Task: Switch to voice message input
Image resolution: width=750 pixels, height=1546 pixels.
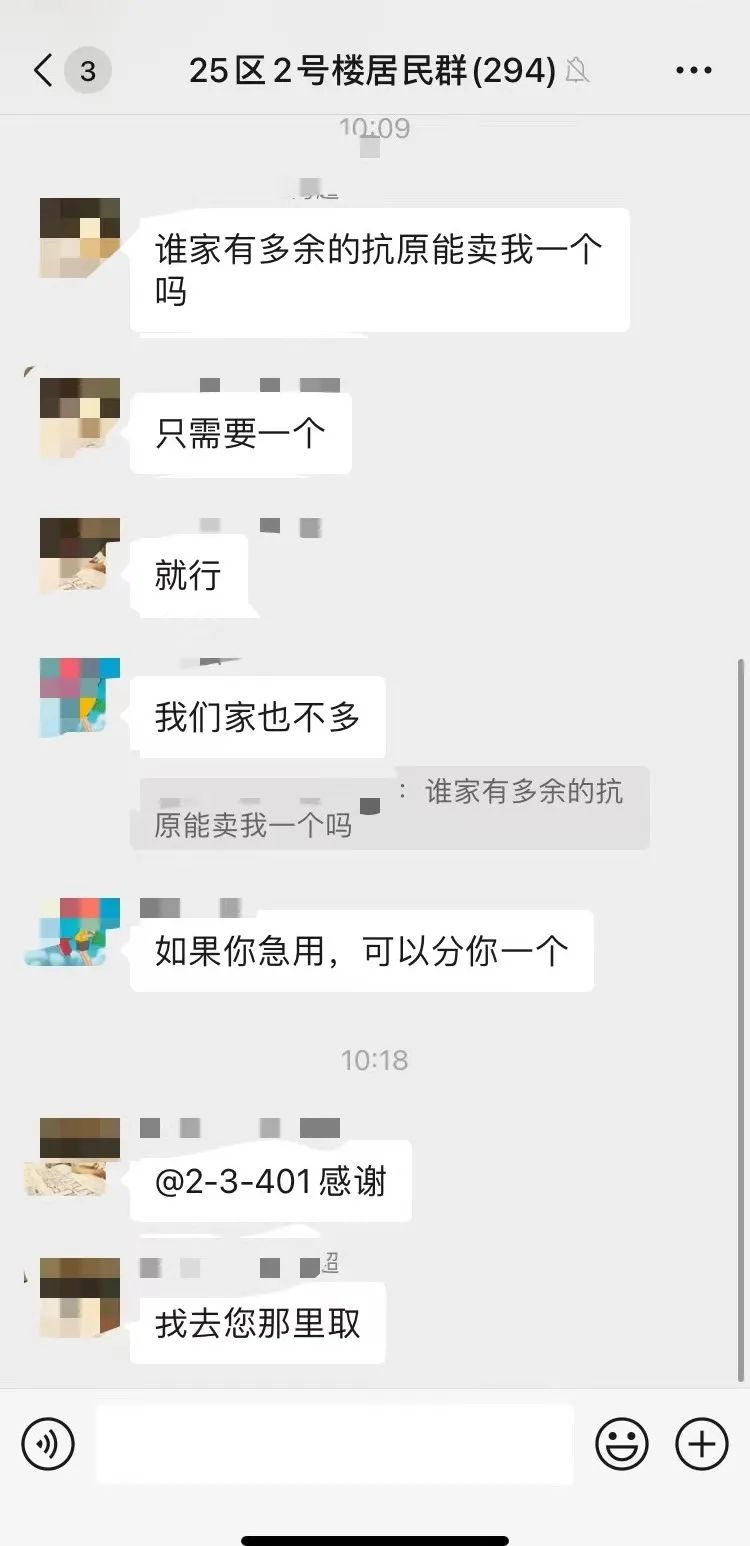Action: click(48, 1444)
